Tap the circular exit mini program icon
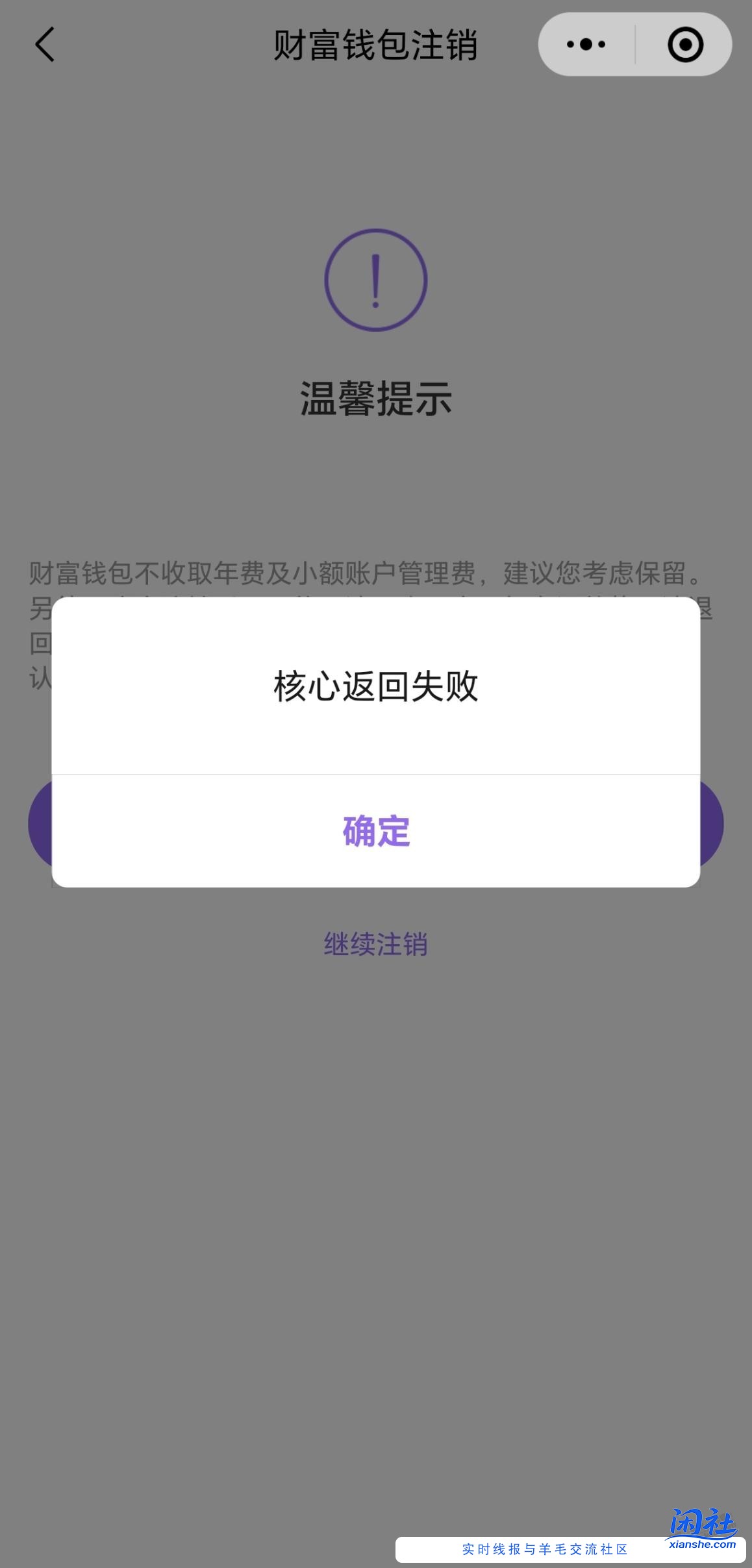Viewport: 752px width, 1568px height. 684,45
